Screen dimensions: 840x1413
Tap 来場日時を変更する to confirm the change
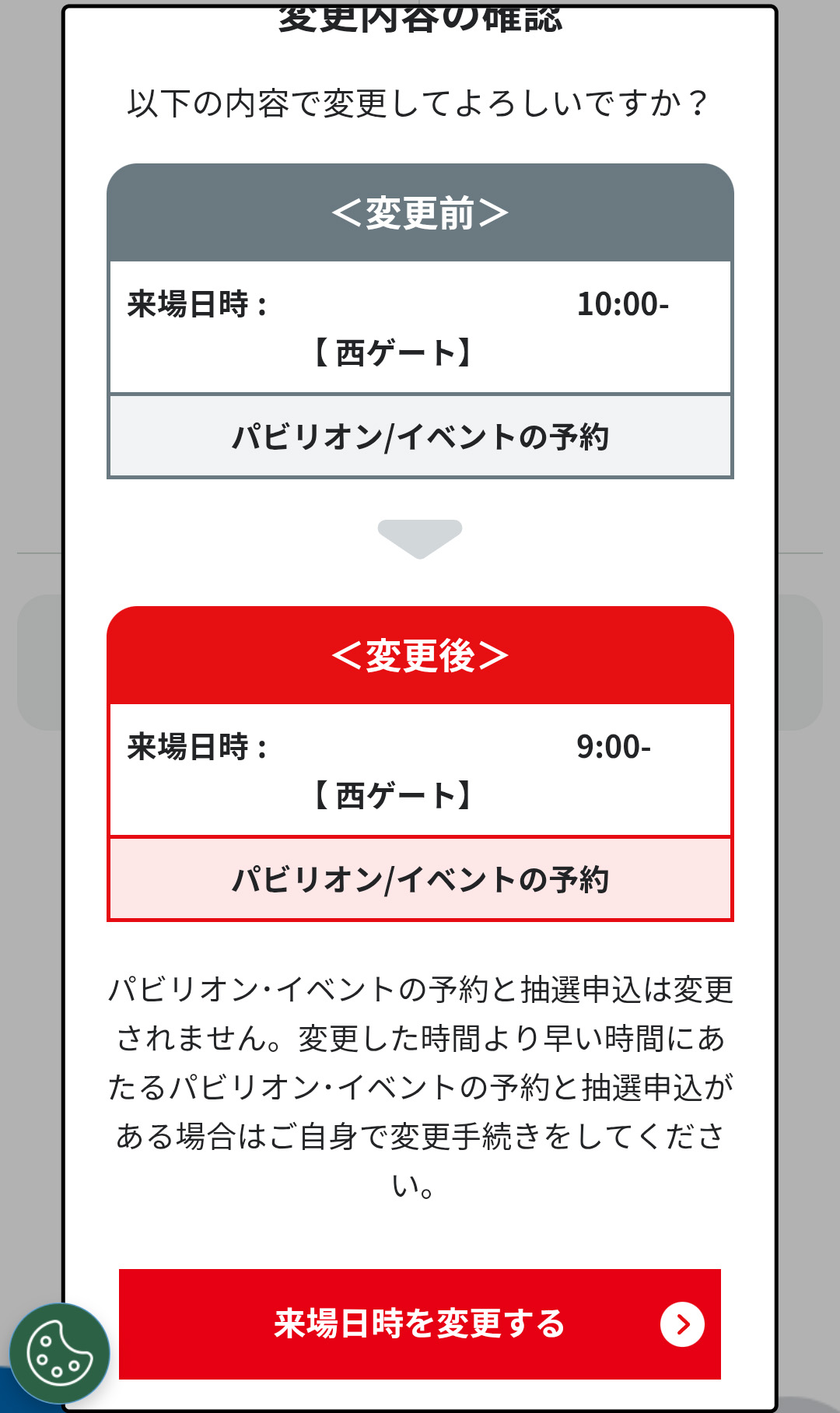tap(419, 1324)
